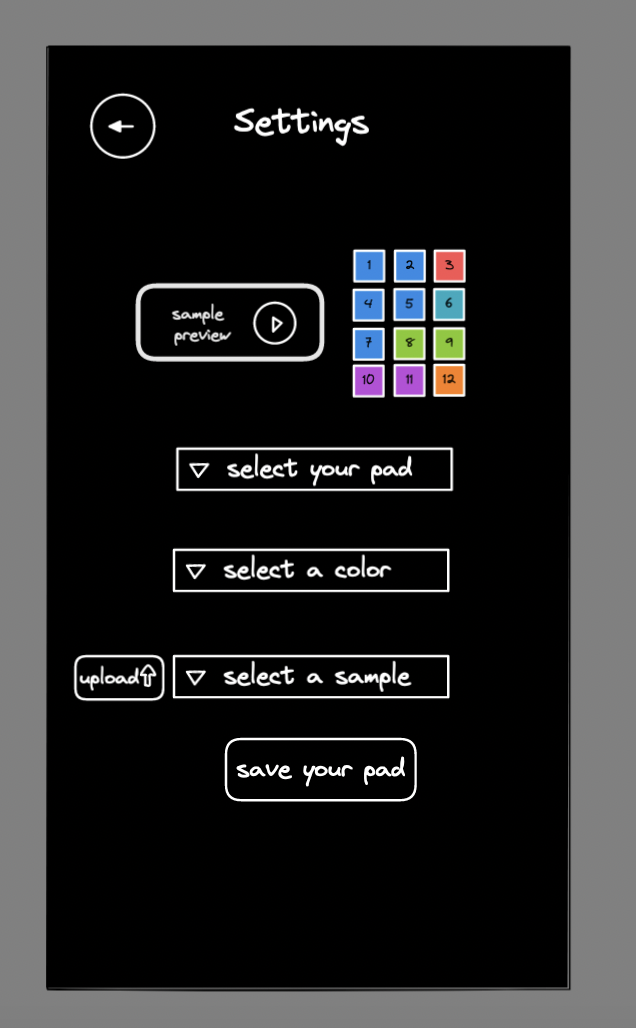Screen dimensions: 636x1028
Task: Select the green pad 8
Action: pos(409,343)
